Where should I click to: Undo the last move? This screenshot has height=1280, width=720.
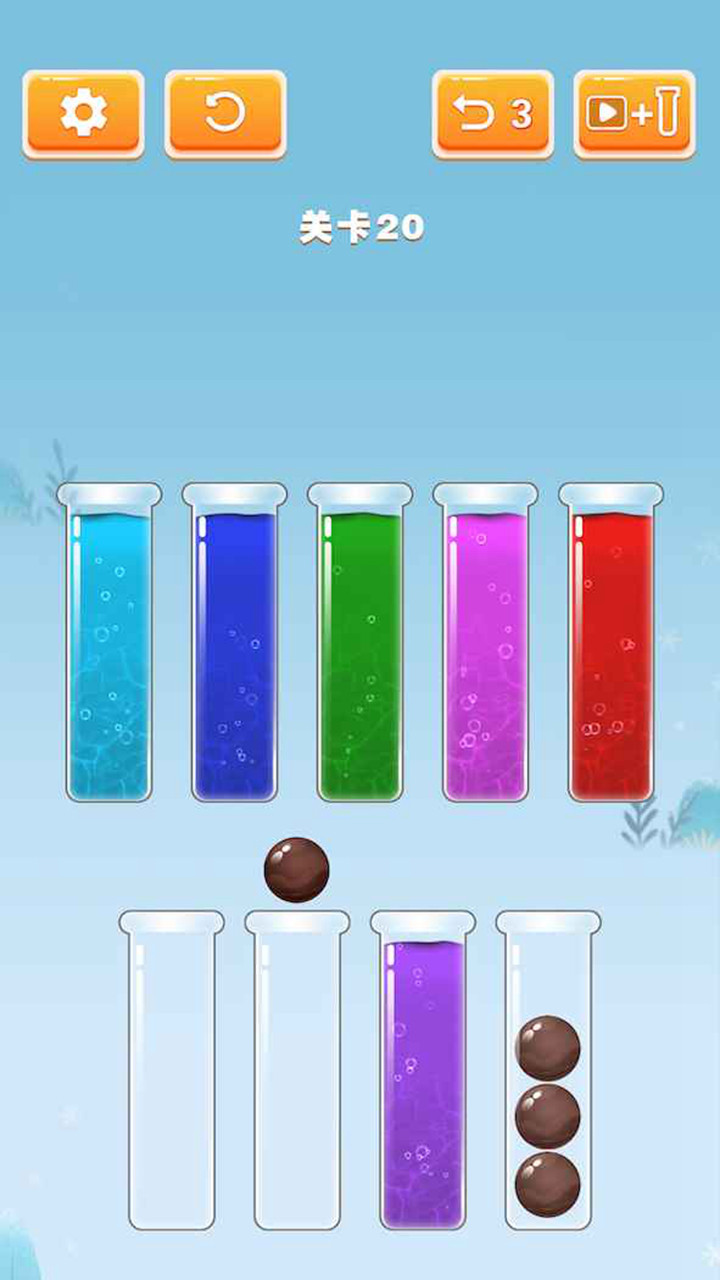(492, 114)
